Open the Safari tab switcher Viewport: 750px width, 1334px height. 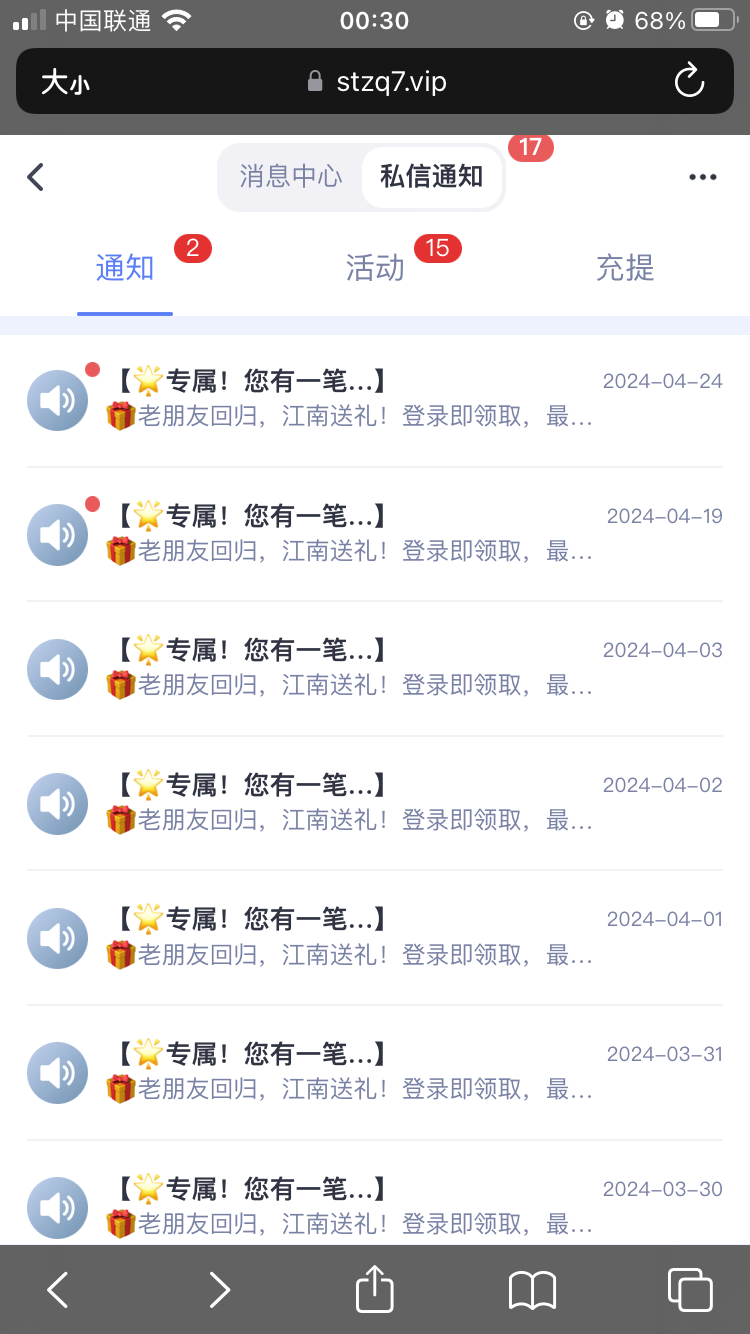(690, 1290)
